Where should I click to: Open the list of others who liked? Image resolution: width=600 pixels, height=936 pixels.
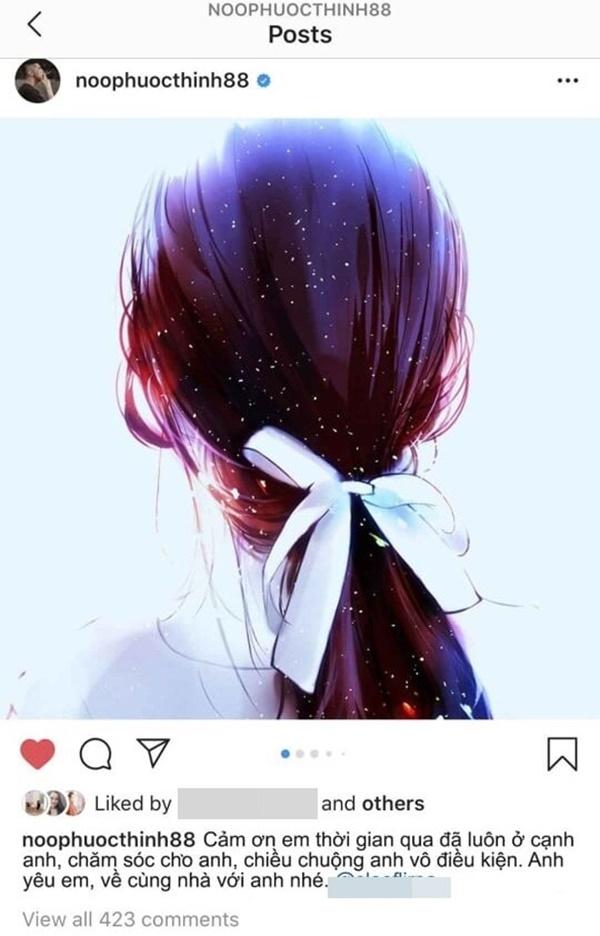click(392, 804)
